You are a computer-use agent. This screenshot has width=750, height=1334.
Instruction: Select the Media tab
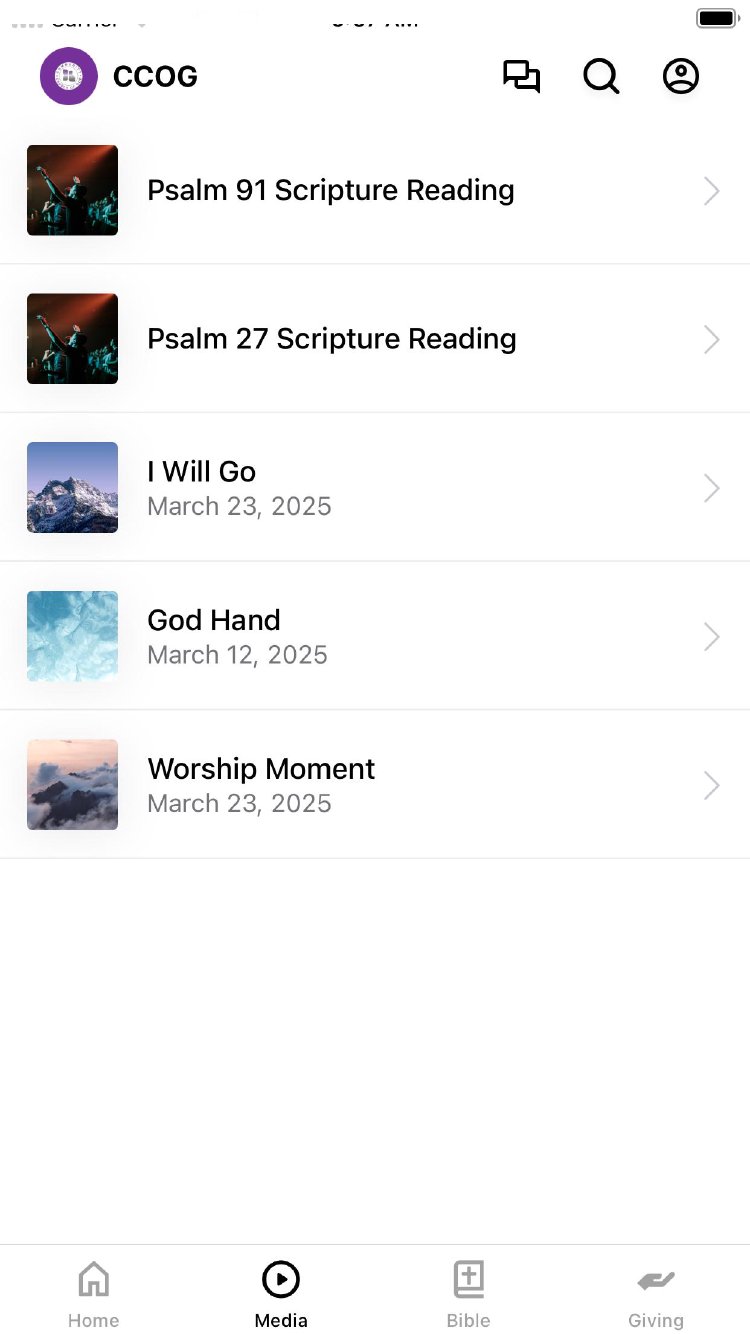click(x=281, y=1294)
